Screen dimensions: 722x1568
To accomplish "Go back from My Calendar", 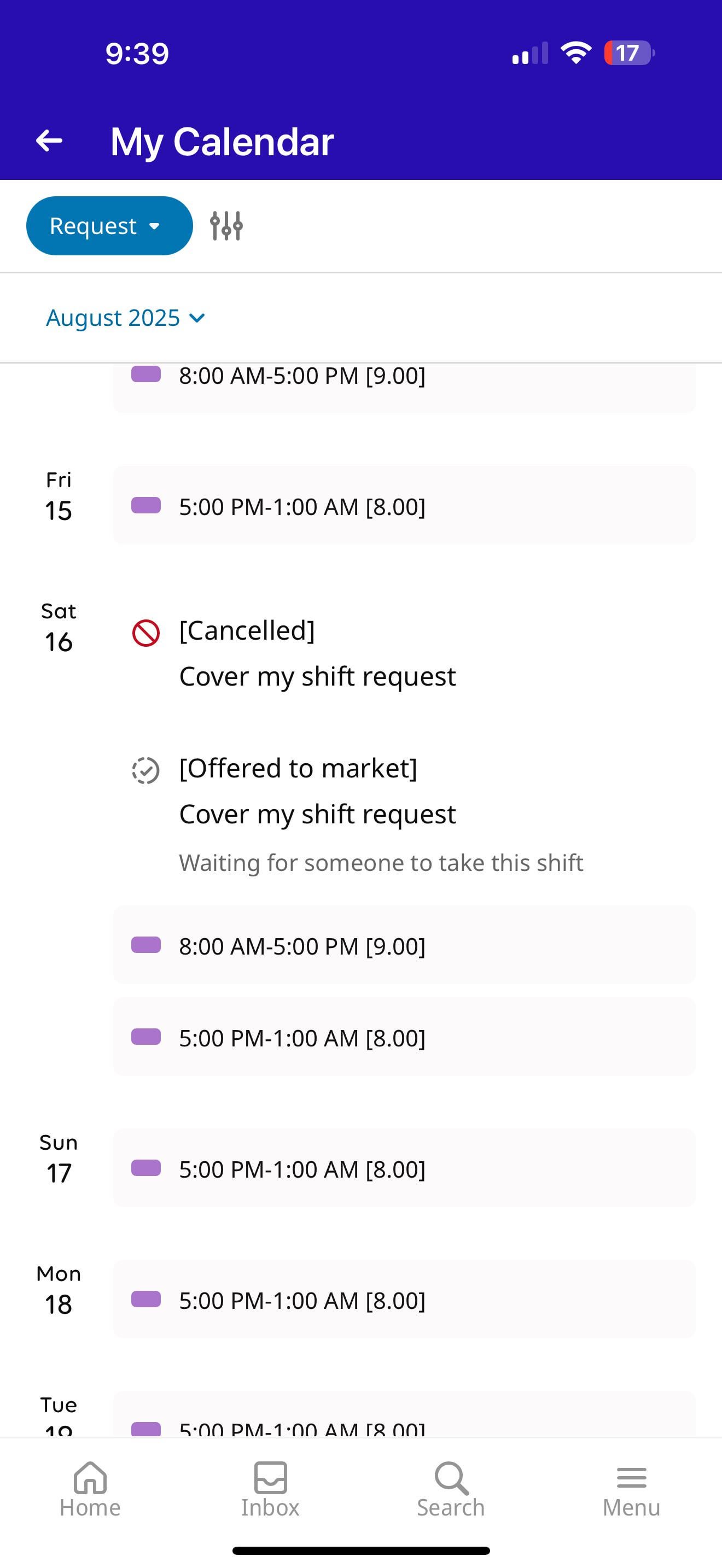I will (x=49, y=141).
